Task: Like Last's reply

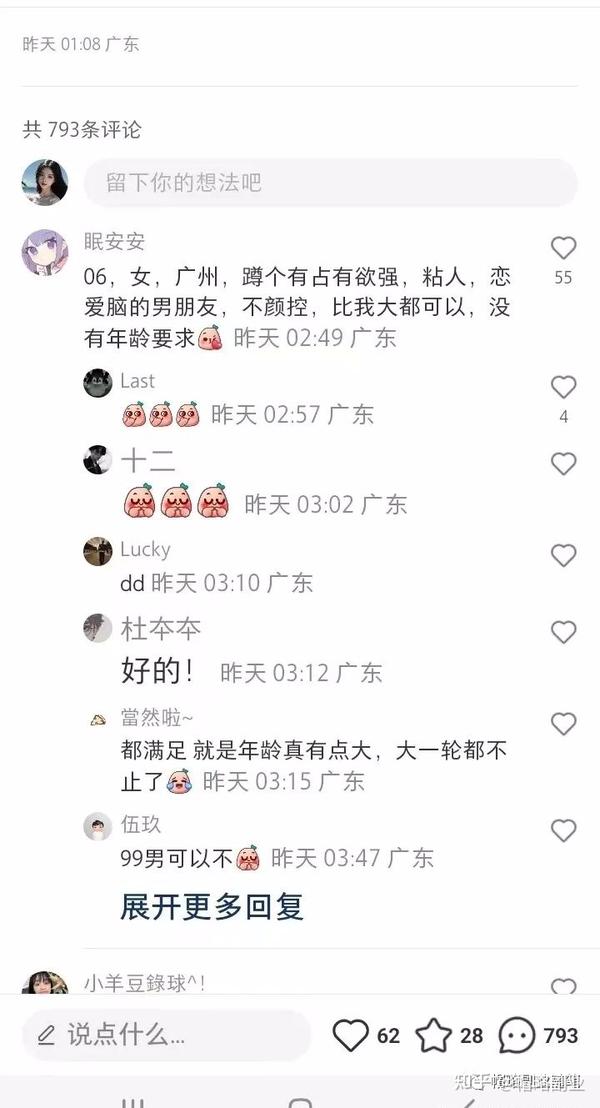Action: pyautogui.click(x=564, y=388)
